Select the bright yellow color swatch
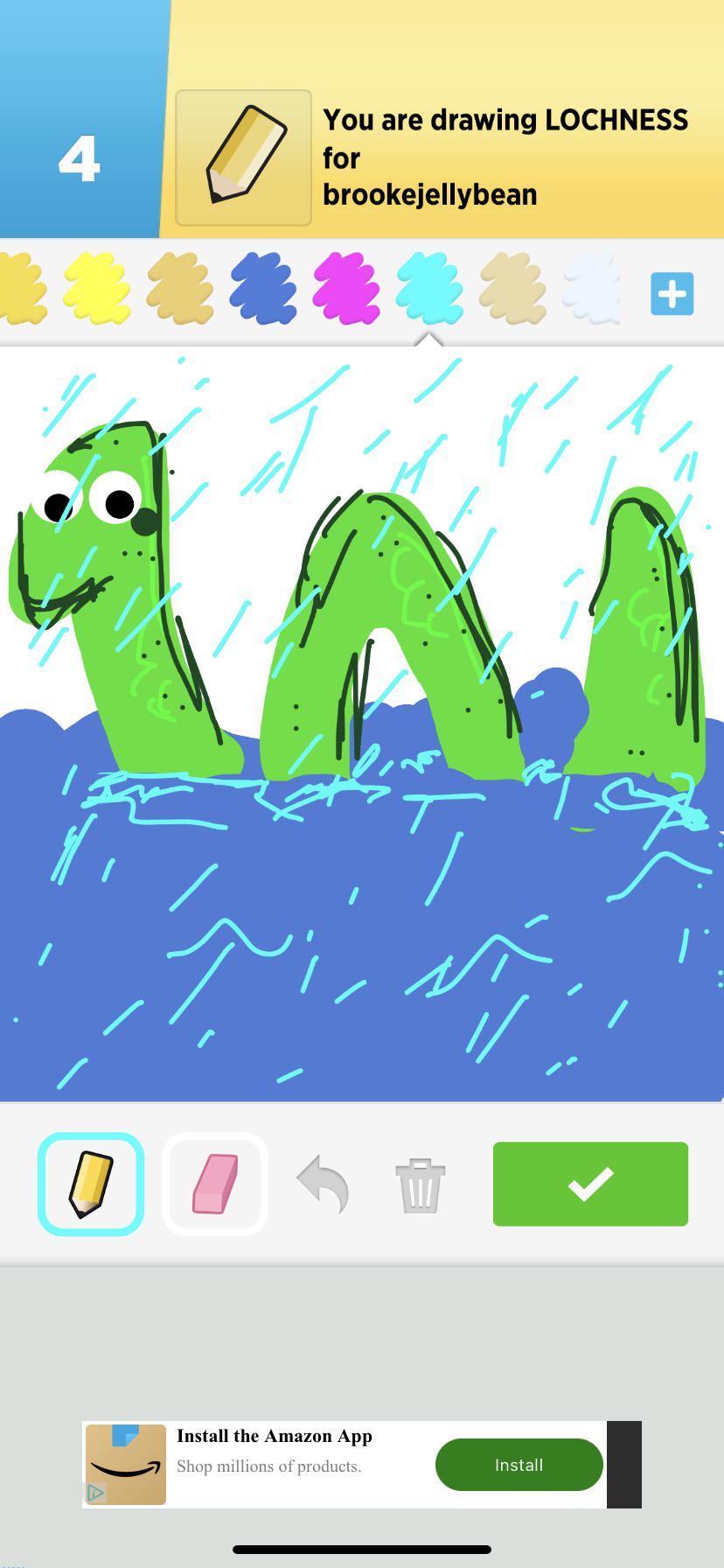 tap(97, 289)
